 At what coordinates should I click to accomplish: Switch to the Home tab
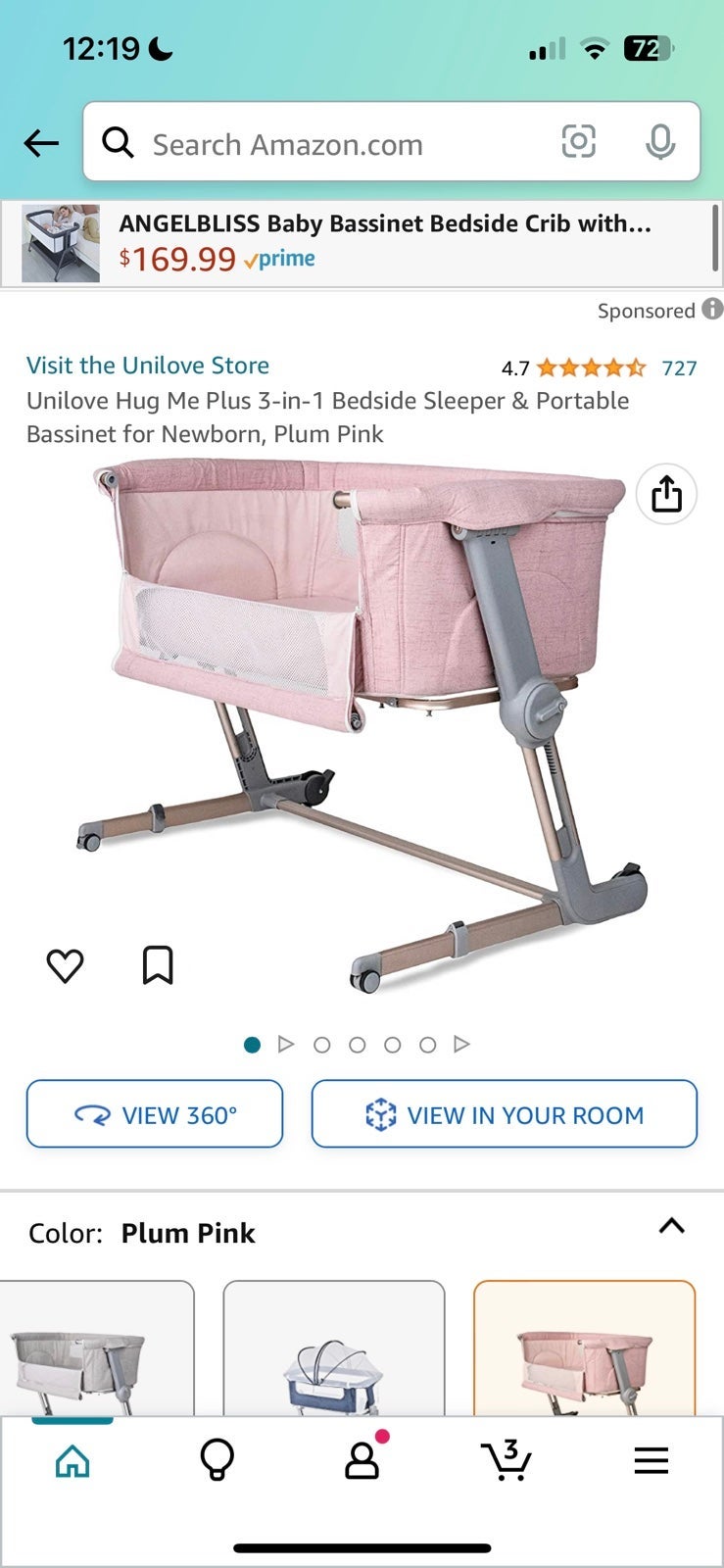(72, 1461)
